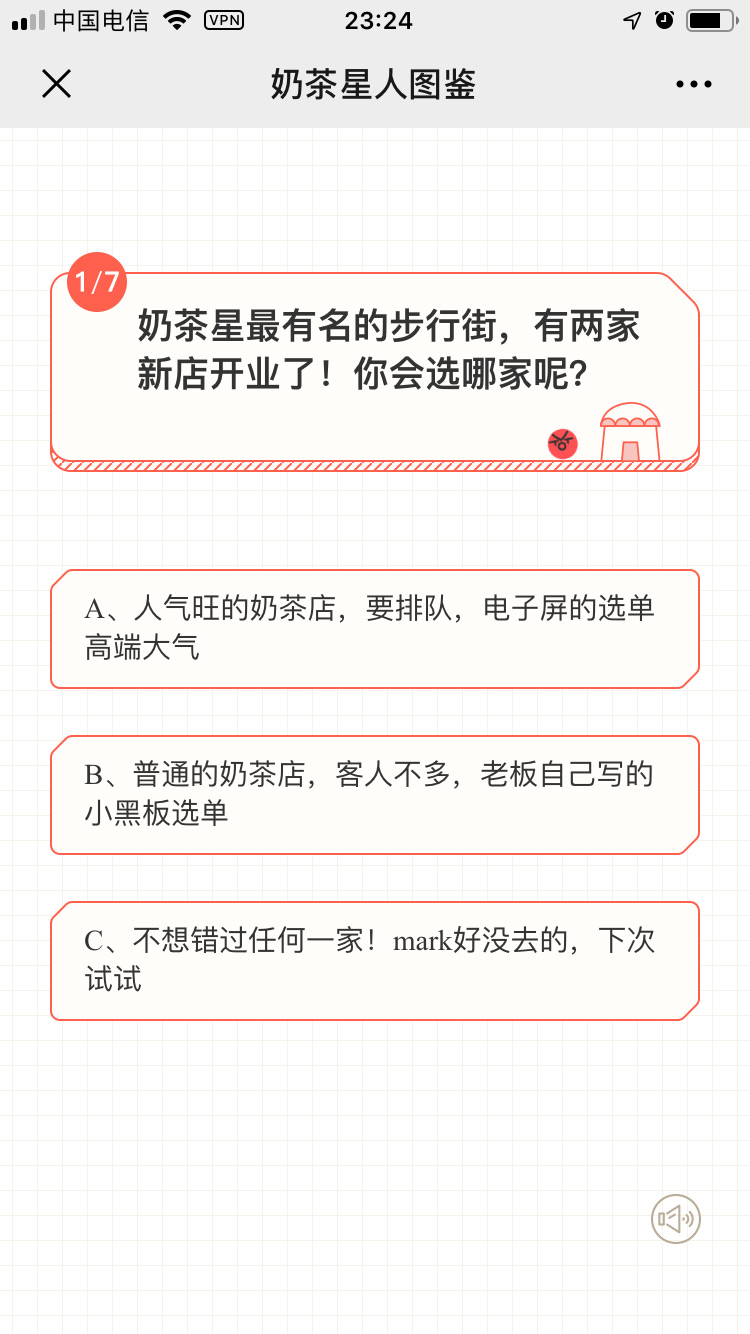Open the three-dot more menu
The height and width of the screenshot is (1334, 750).
click(x=693, y=84)
